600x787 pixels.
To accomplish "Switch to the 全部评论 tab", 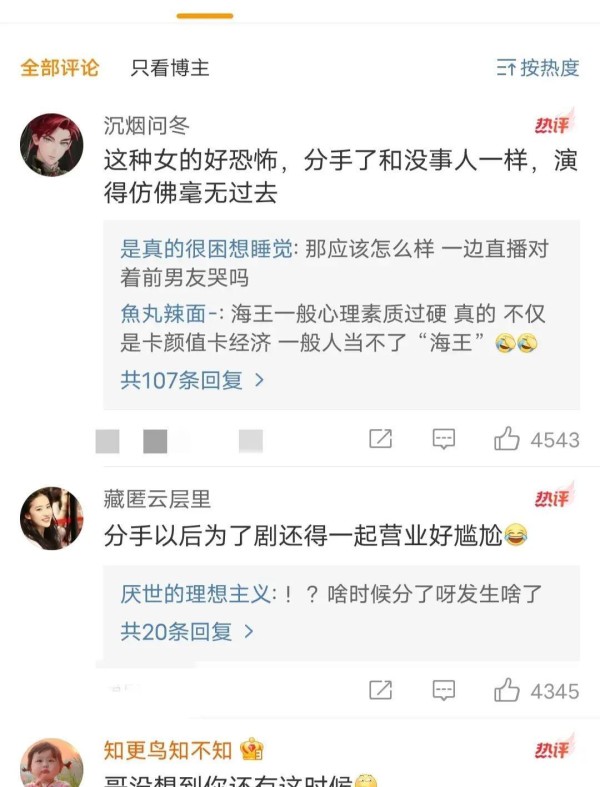I will click(x=60, y=68).
